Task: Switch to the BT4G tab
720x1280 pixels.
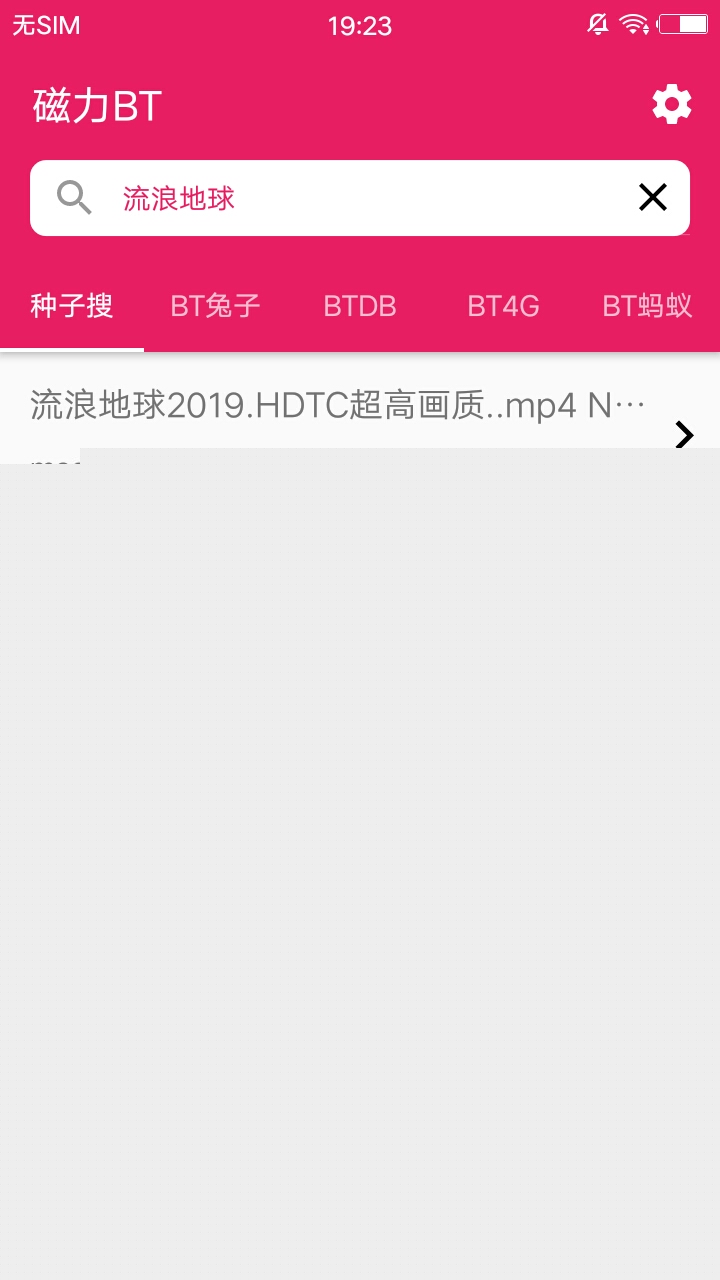Action: point(503,306)
